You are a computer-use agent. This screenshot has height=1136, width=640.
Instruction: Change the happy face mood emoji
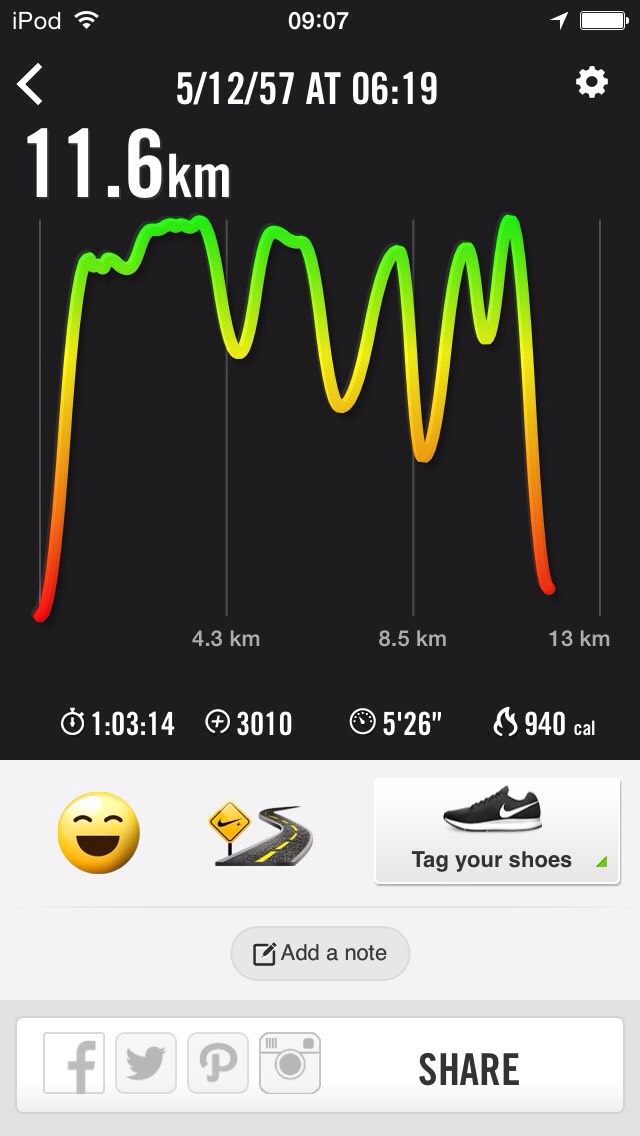pyautogui.click(x=99, y=832)
